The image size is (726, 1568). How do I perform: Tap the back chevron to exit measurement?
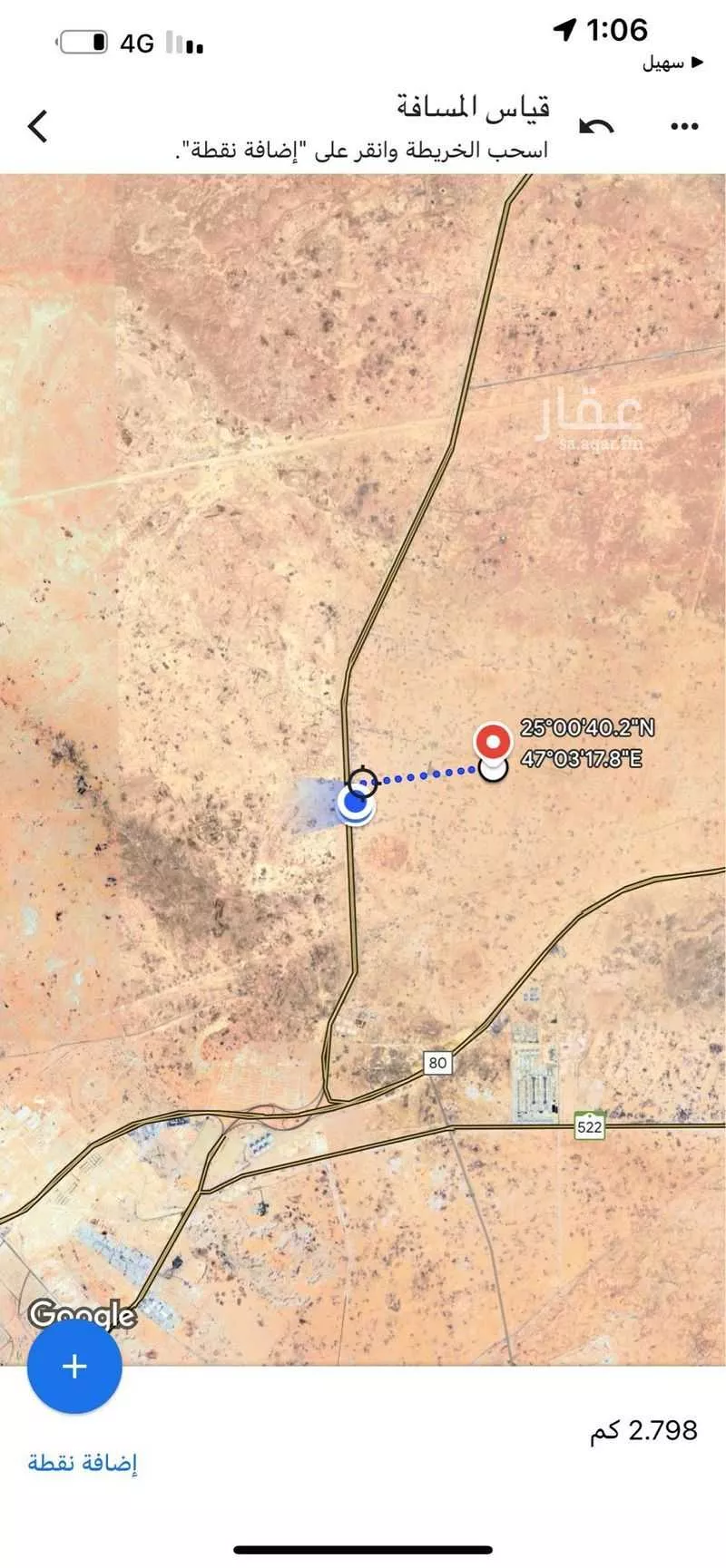coord(37,126)
